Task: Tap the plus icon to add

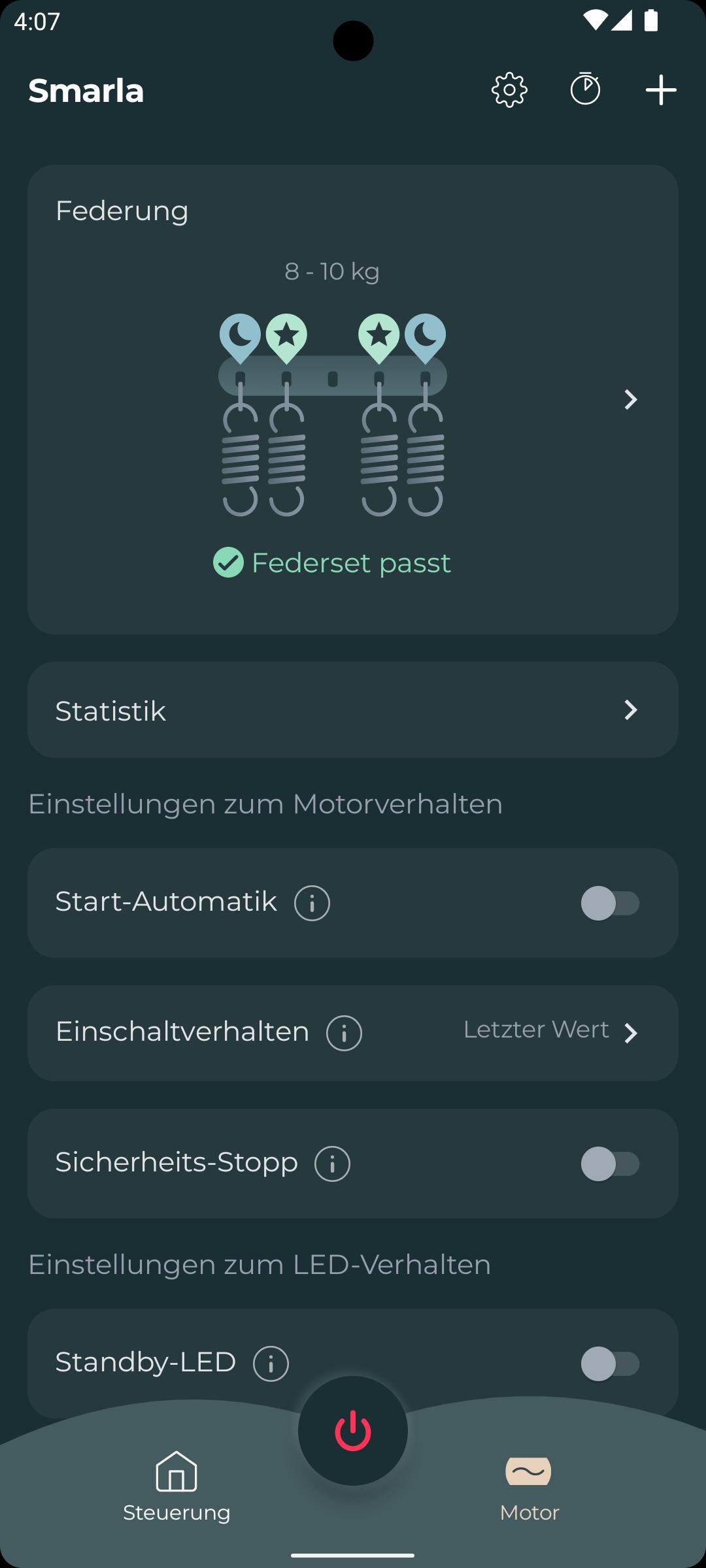Action: pos(661,90)
